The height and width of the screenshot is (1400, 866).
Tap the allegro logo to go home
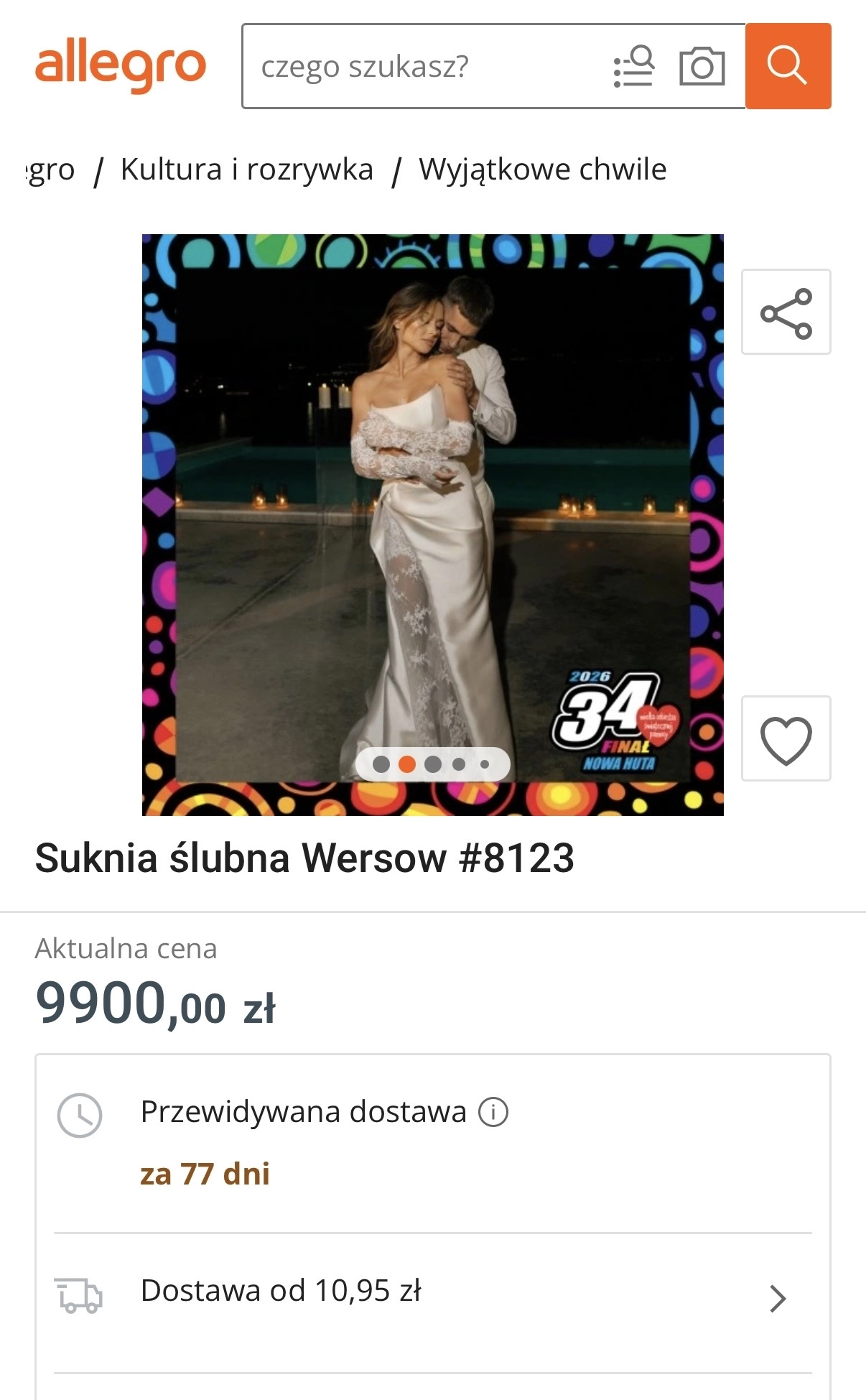coord(120,66)
